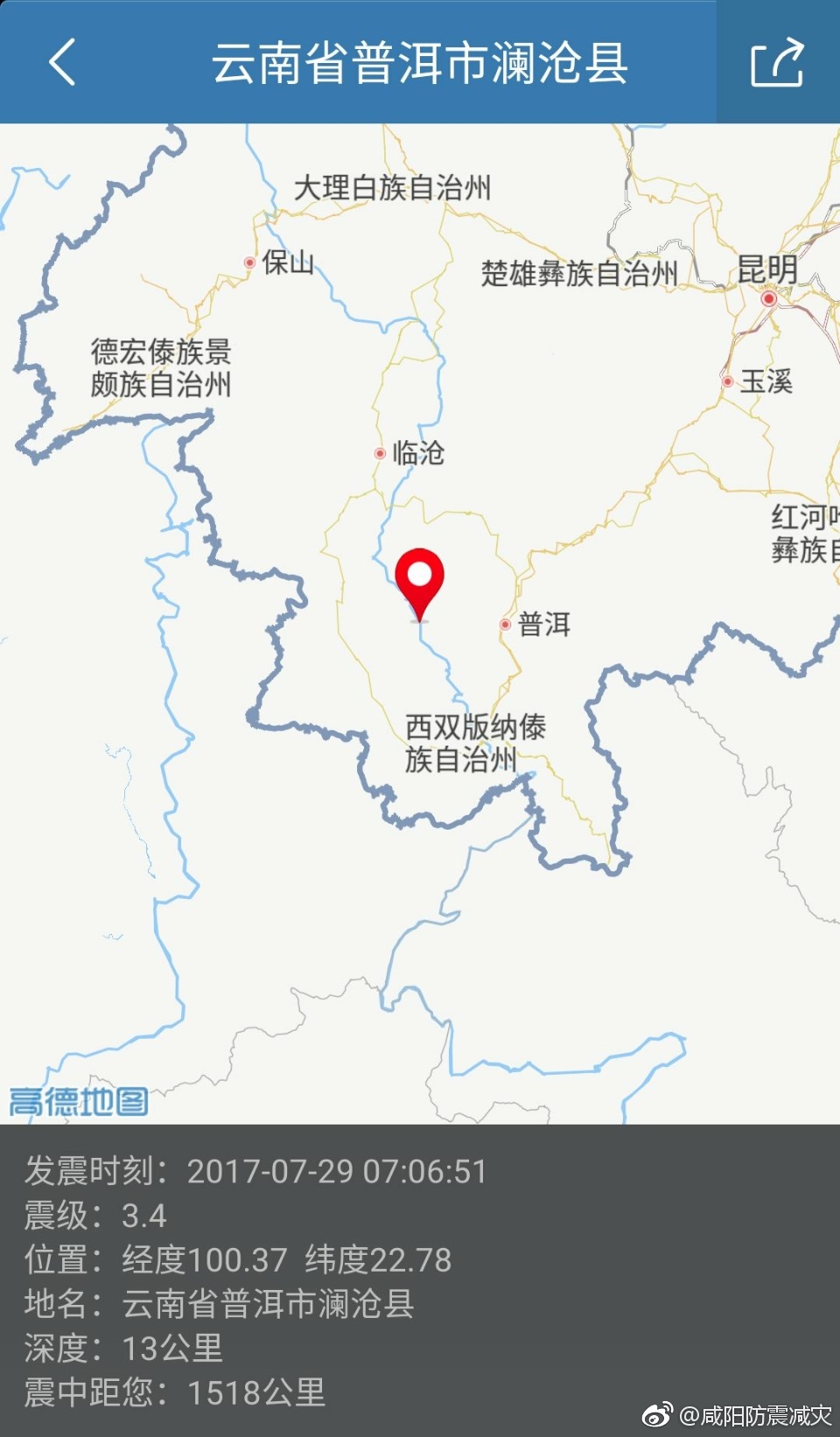This screenshot has height=1437, width=840.
Task: Go back using the top-left arrow
Action: pos(62,62)
